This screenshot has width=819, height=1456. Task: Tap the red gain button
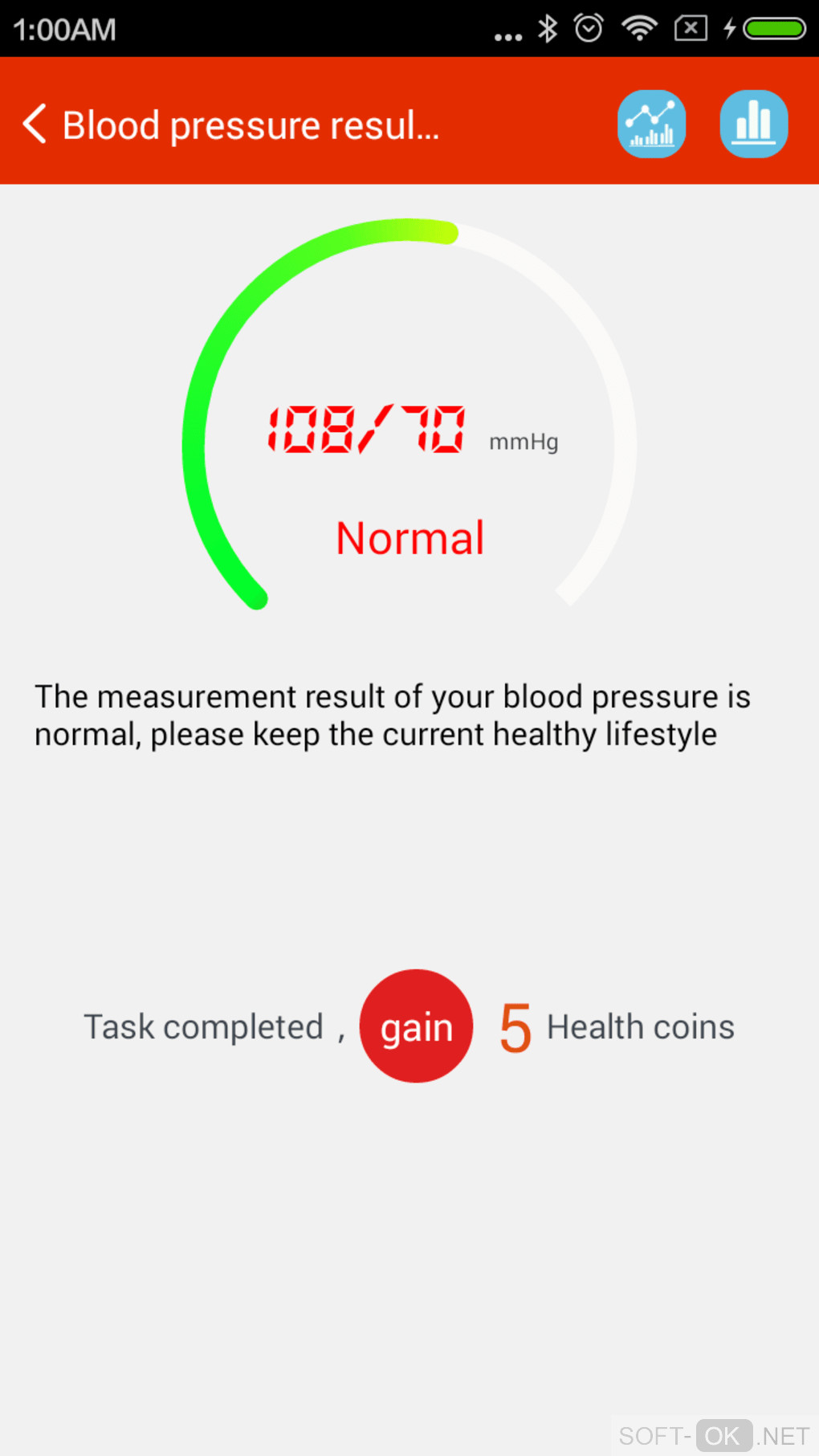(416, 1026)
